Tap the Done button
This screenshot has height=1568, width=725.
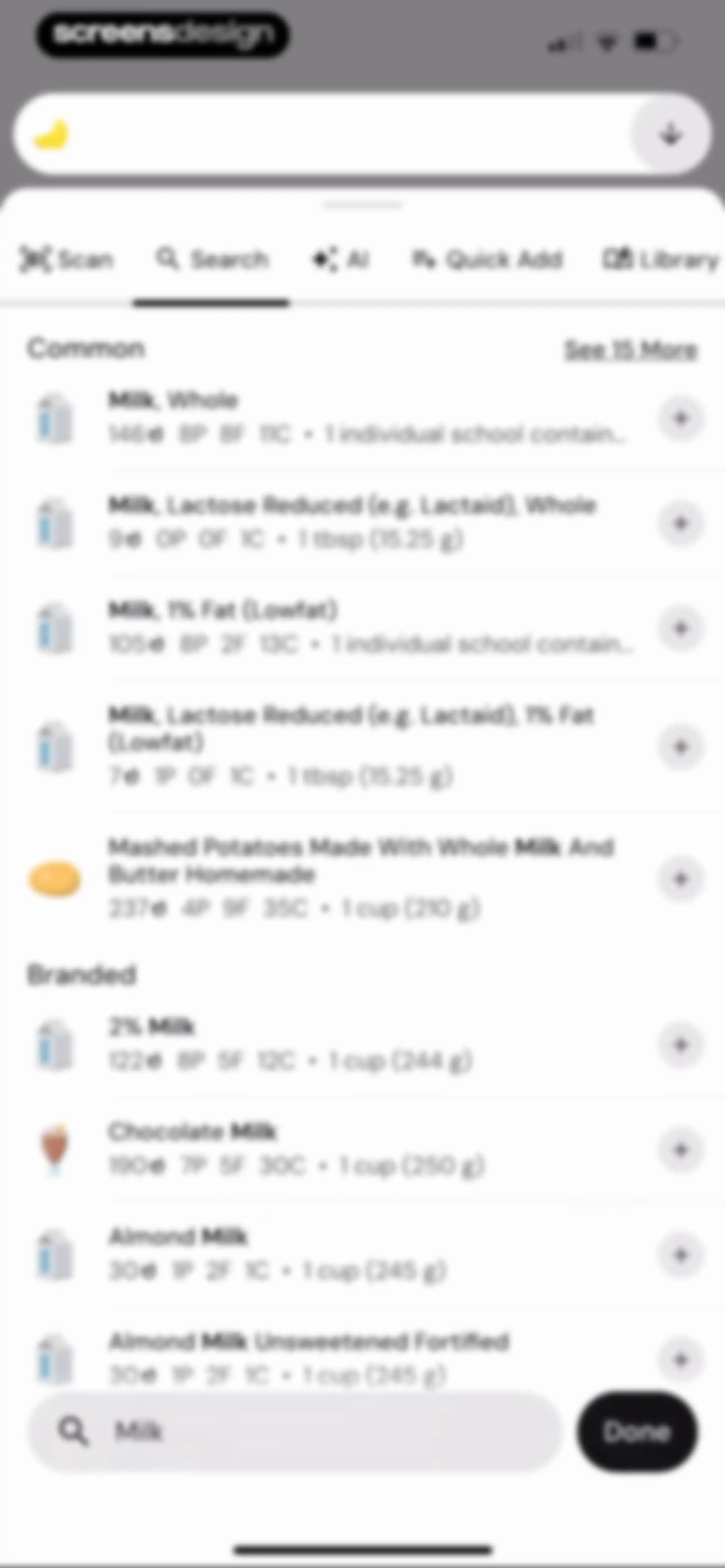pyautogui.click(x=637, y=1431)
